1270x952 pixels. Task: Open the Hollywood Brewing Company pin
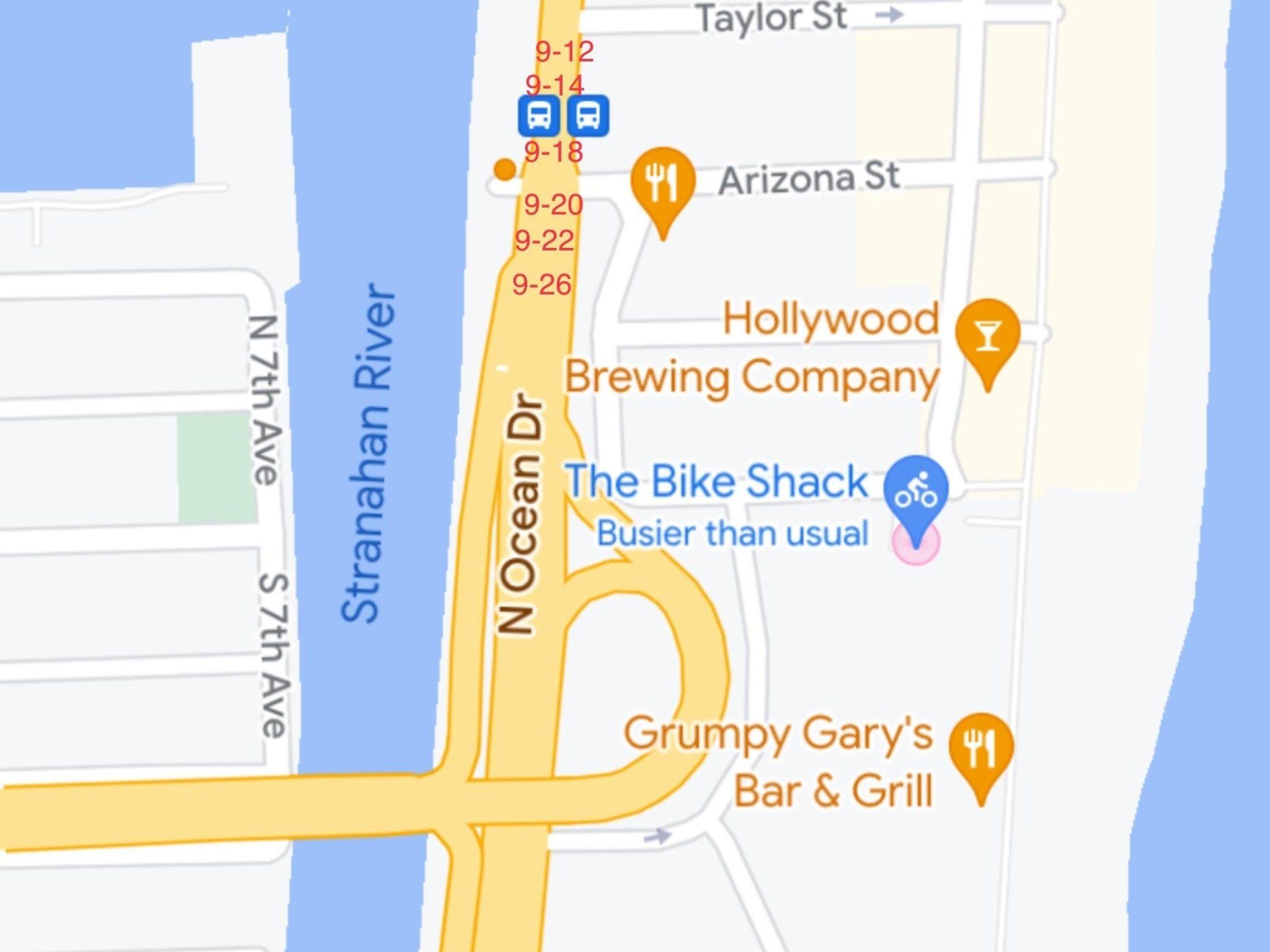pyautogui.click(x=987, y=334)
